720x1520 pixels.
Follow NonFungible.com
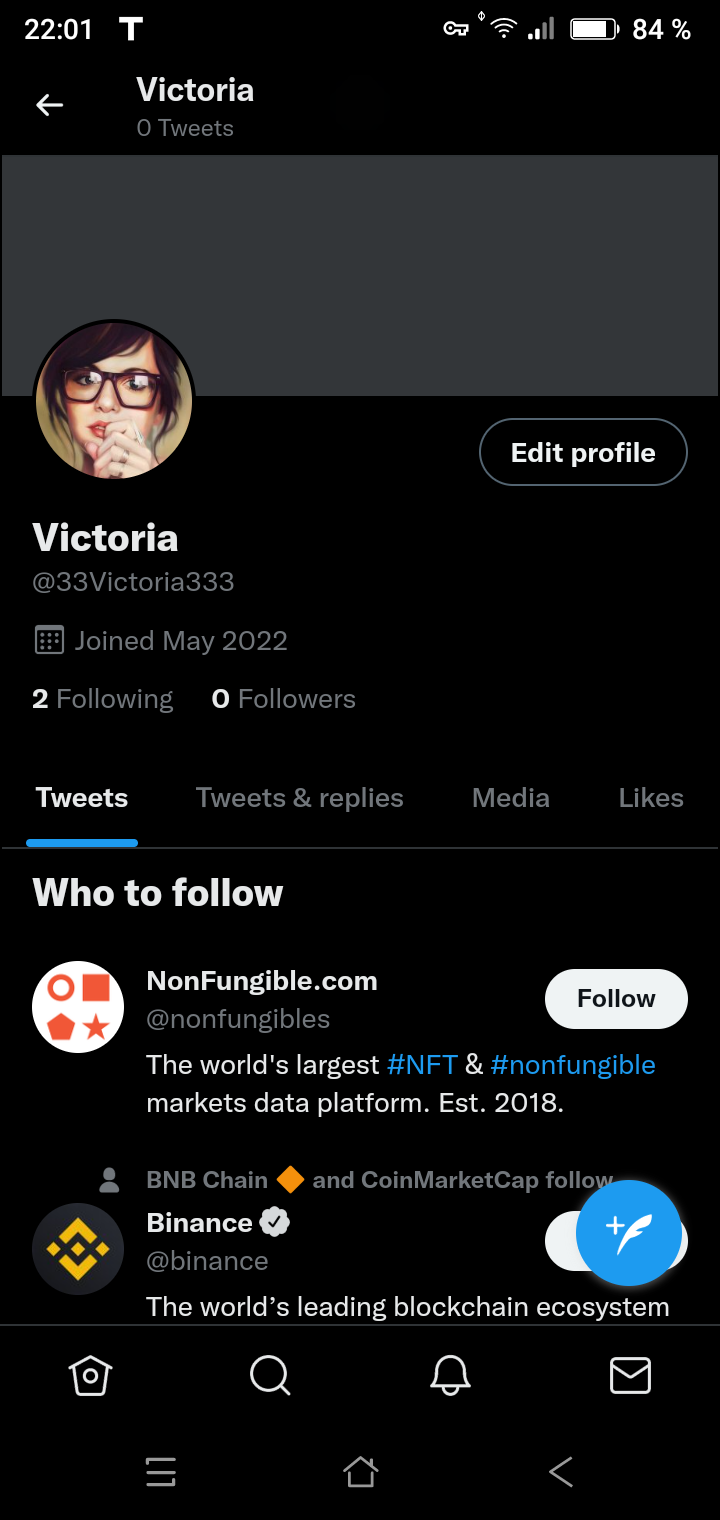coord(616,998)
